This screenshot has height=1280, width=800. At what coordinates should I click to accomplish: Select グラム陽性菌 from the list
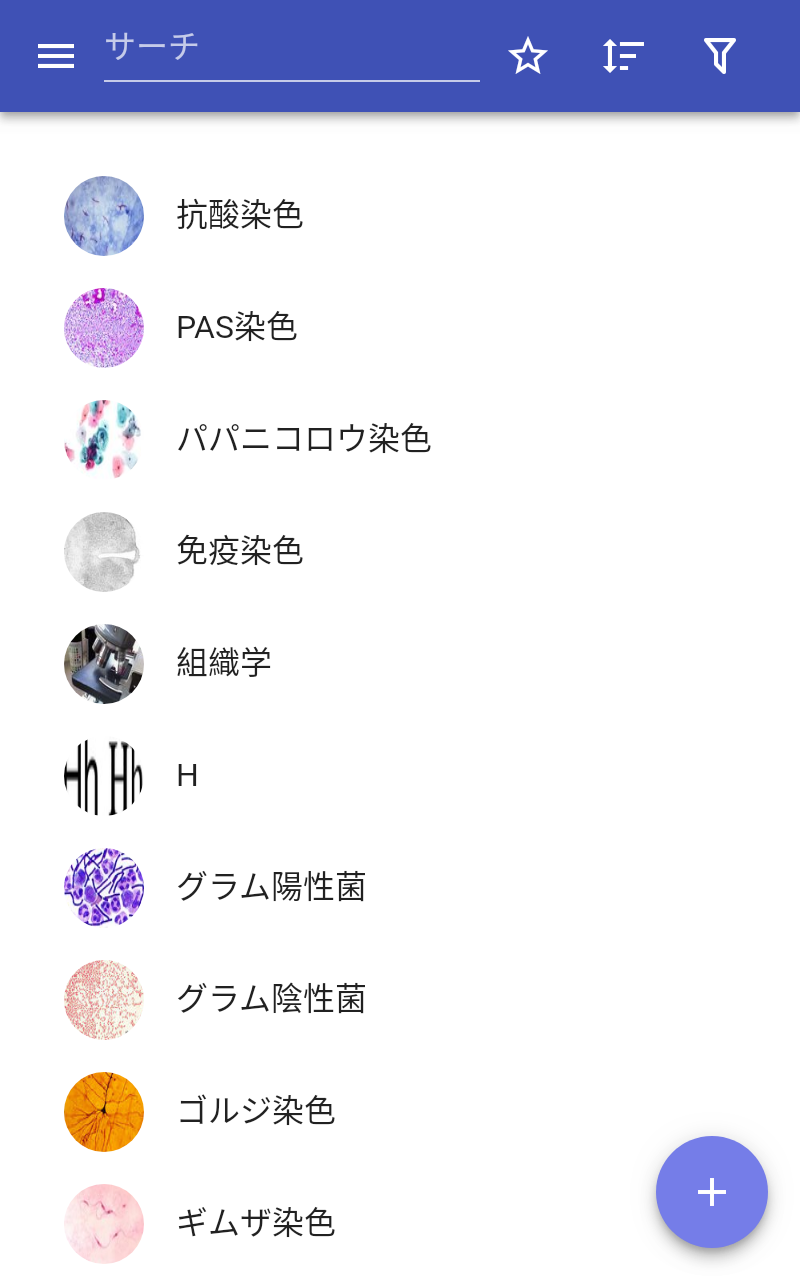point(271,887)
